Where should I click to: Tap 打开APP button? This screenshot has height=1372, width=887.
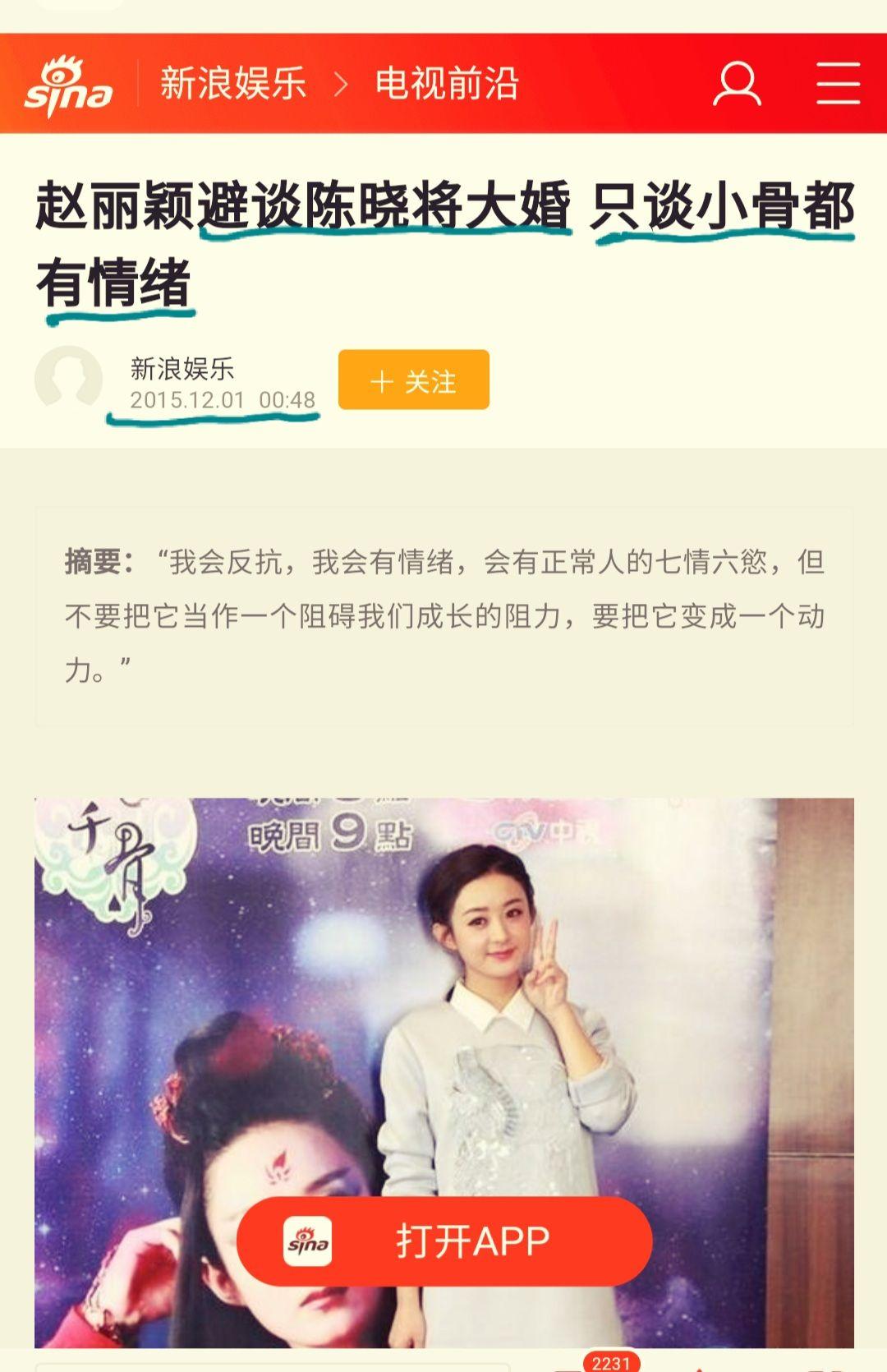coord(444,1241)
